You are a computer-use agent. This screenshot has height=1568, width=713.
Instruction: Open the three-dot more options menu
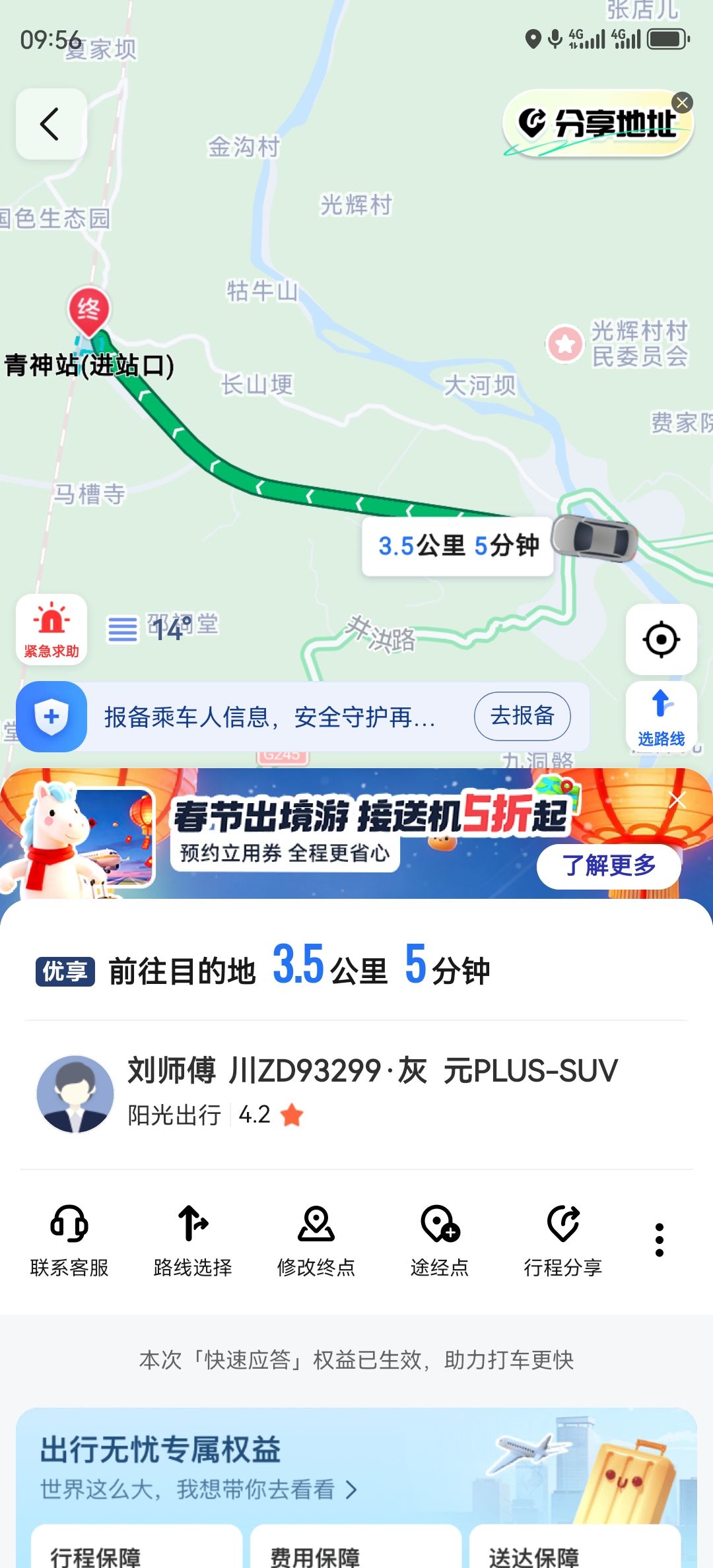(x=659, y=1240)
